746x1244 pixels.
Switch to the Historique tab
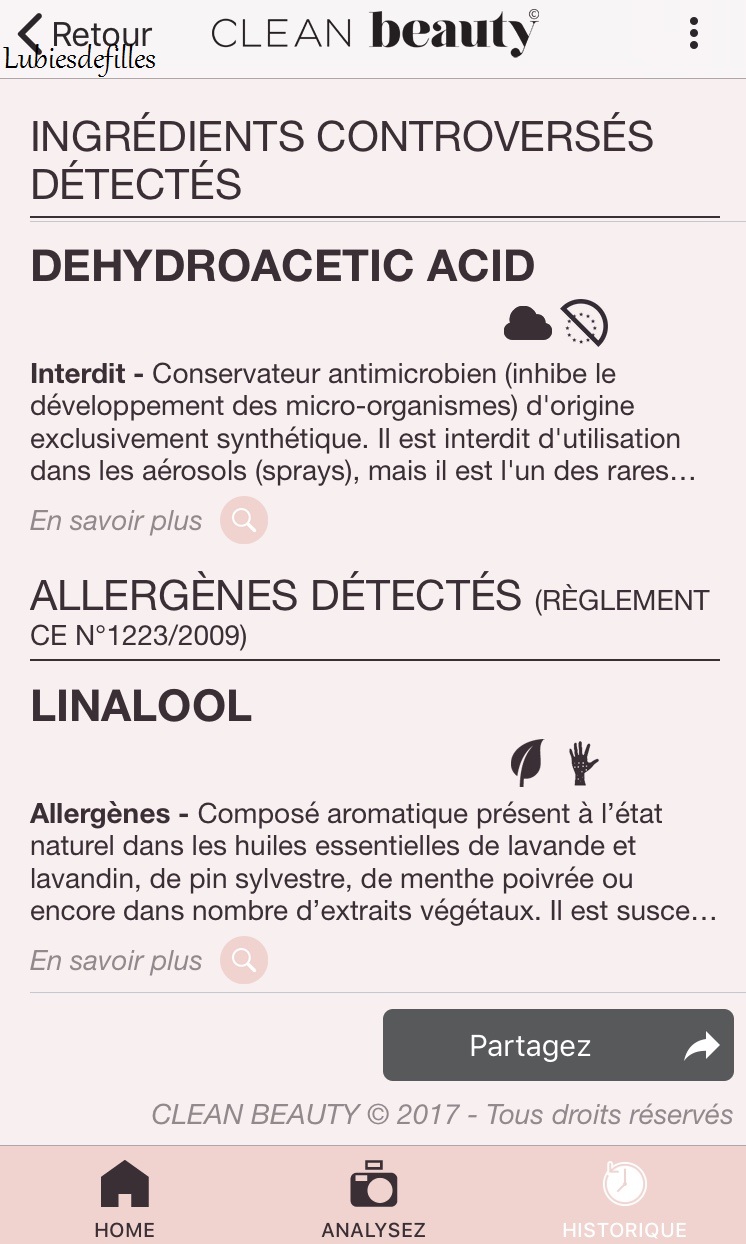pyautogui.click(x=624, y=1197)
